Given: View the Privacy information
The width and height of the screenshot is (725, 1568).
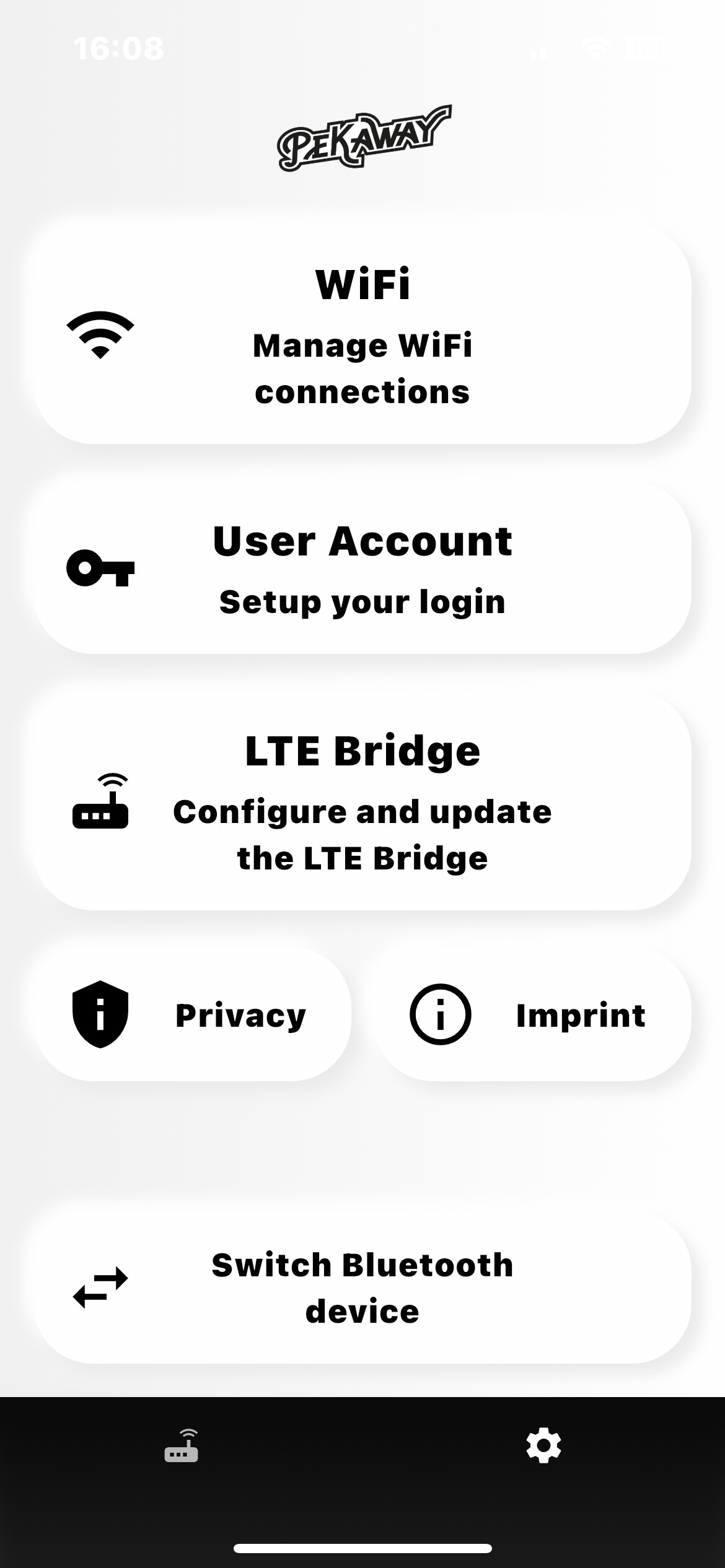Looking at the screenshot, I should [193, 1015].
